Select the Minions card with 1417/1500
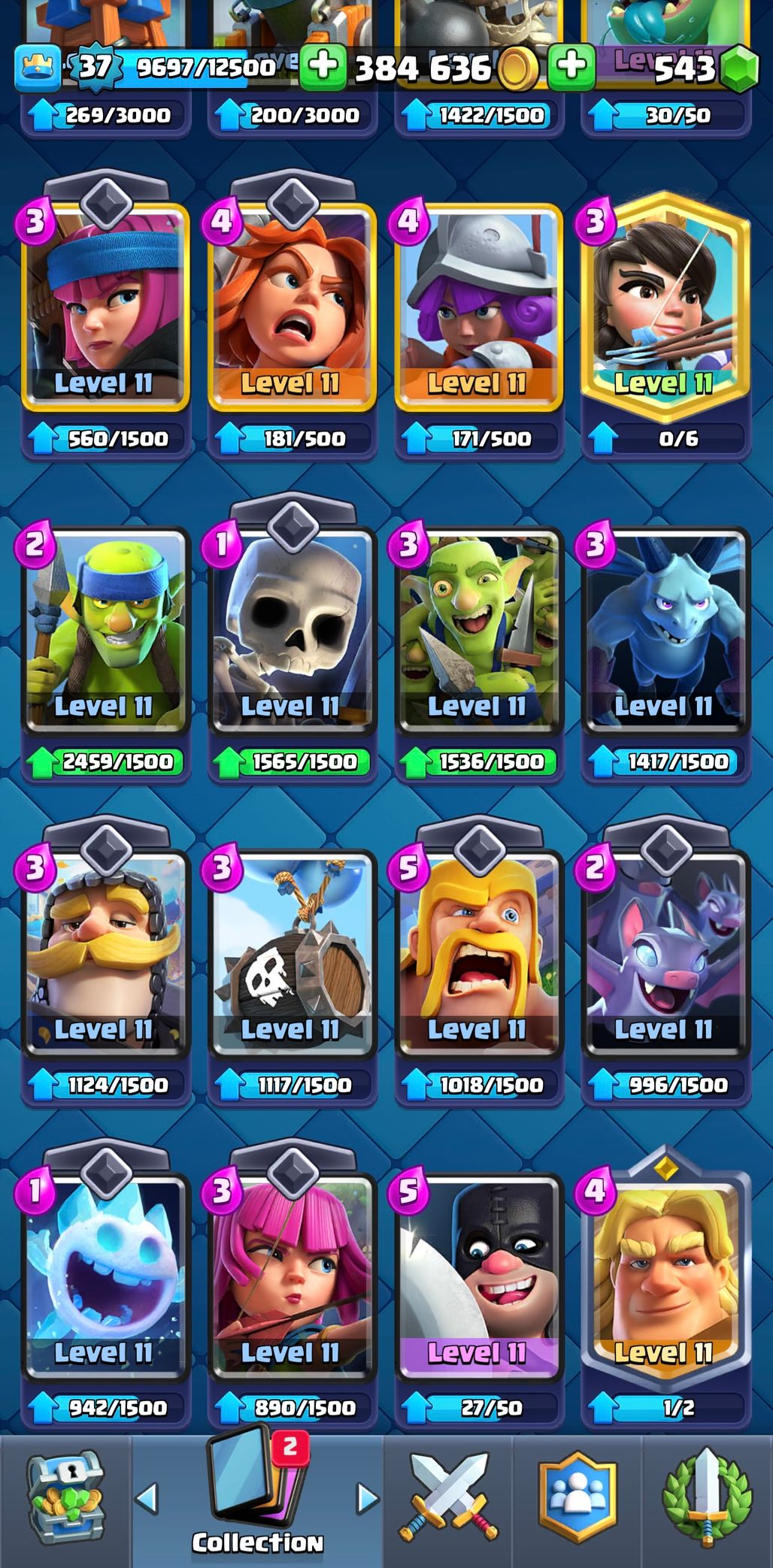 tap(665, 631)
